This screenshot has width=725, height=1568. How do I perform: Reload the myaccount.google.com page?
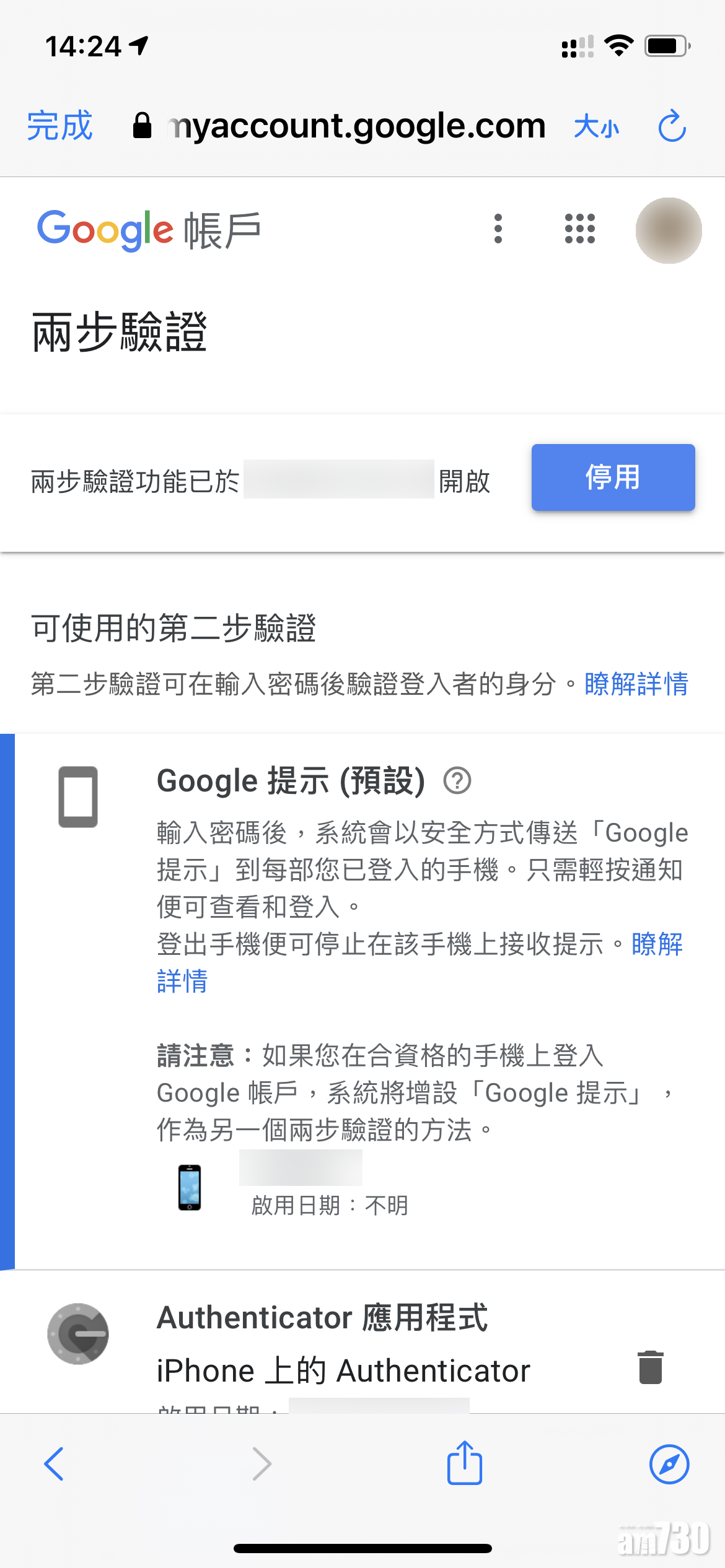672,126
